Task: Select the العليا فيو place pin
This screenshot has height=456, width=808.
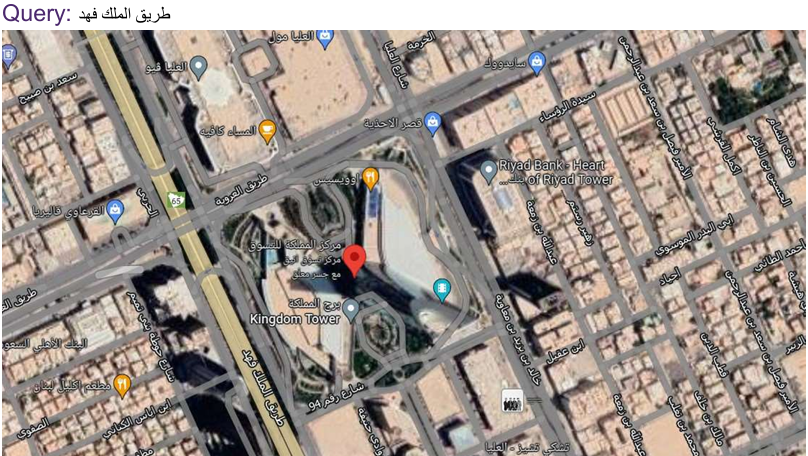Action: pos(199,66)
